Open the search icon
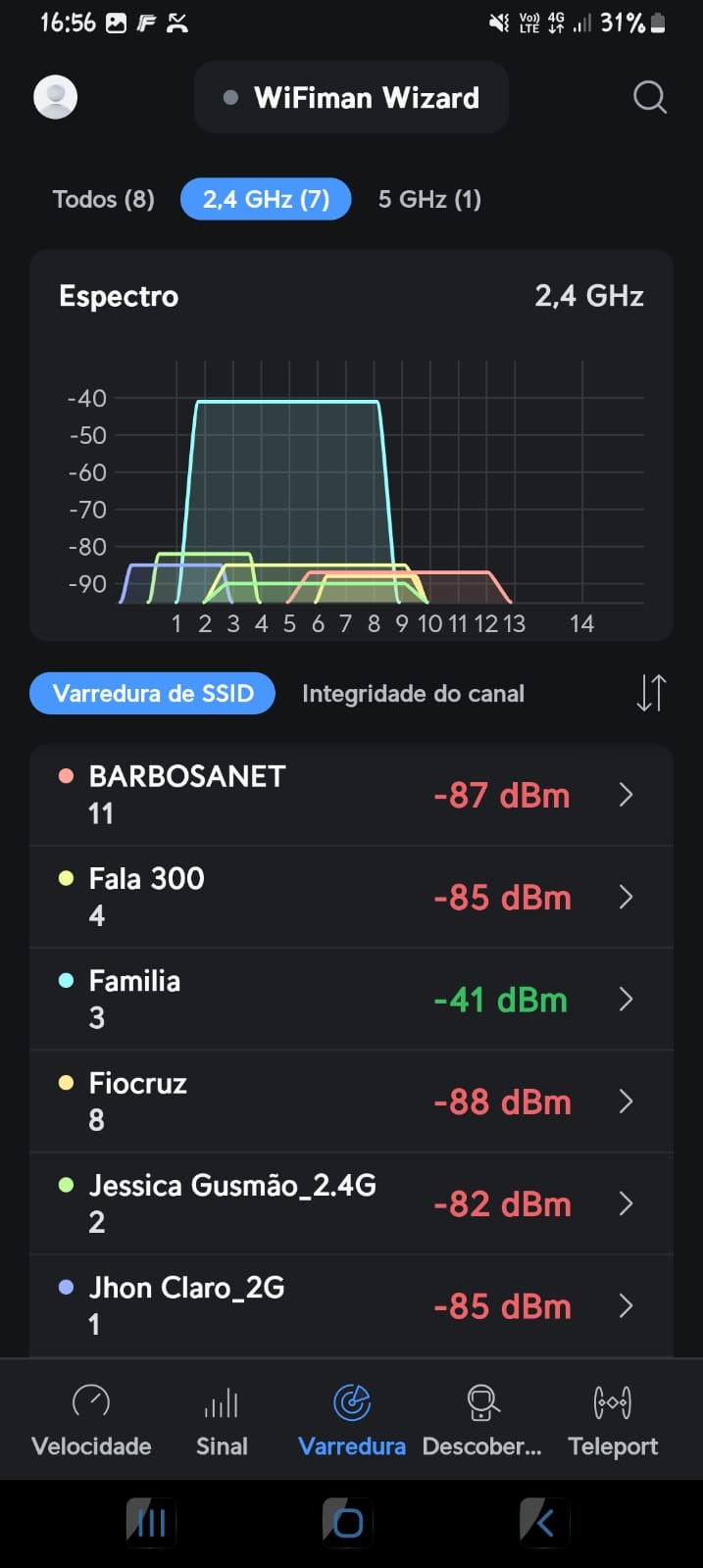The width and height of the screenshot is (703, 1568). 649,97
